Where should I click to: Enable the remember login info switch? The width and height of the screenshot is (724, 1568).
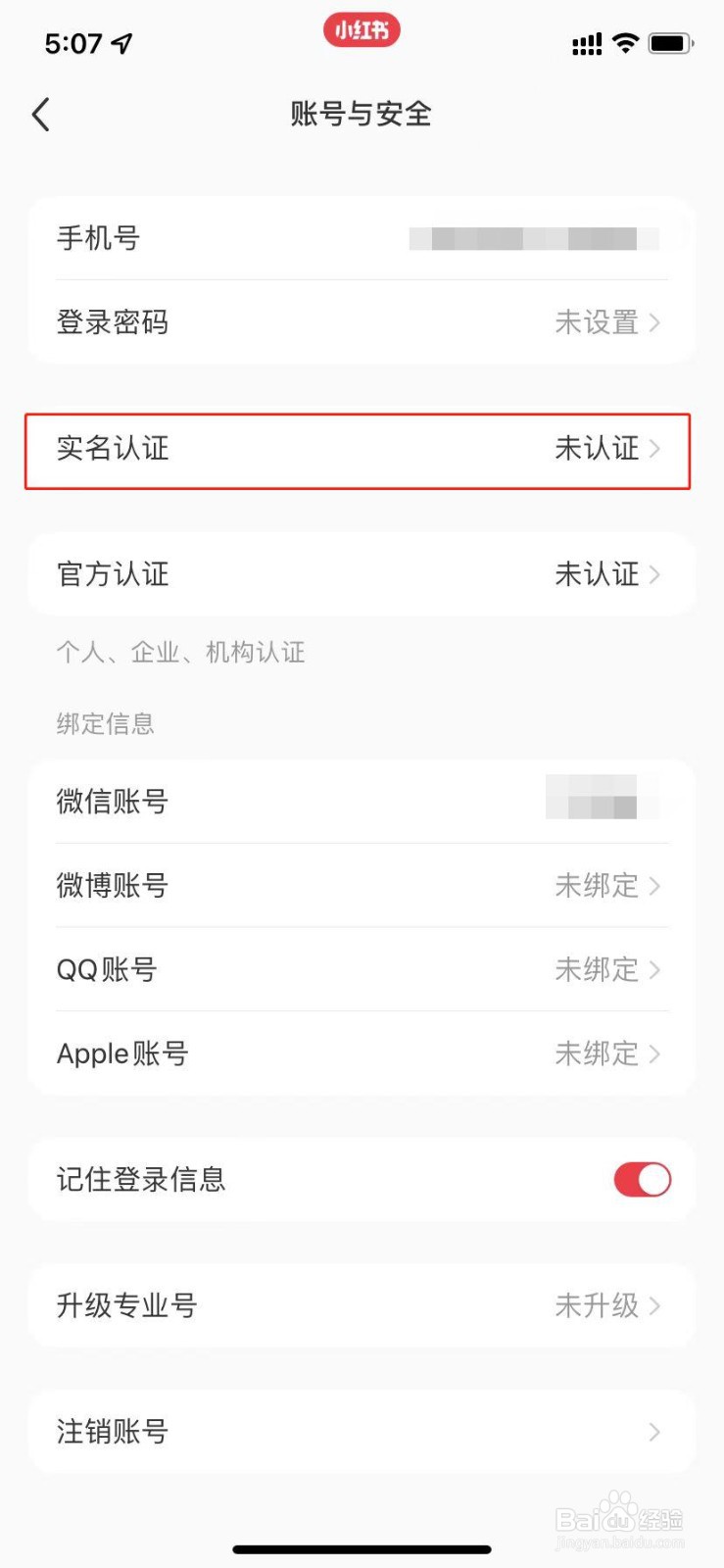(642, 1180)
